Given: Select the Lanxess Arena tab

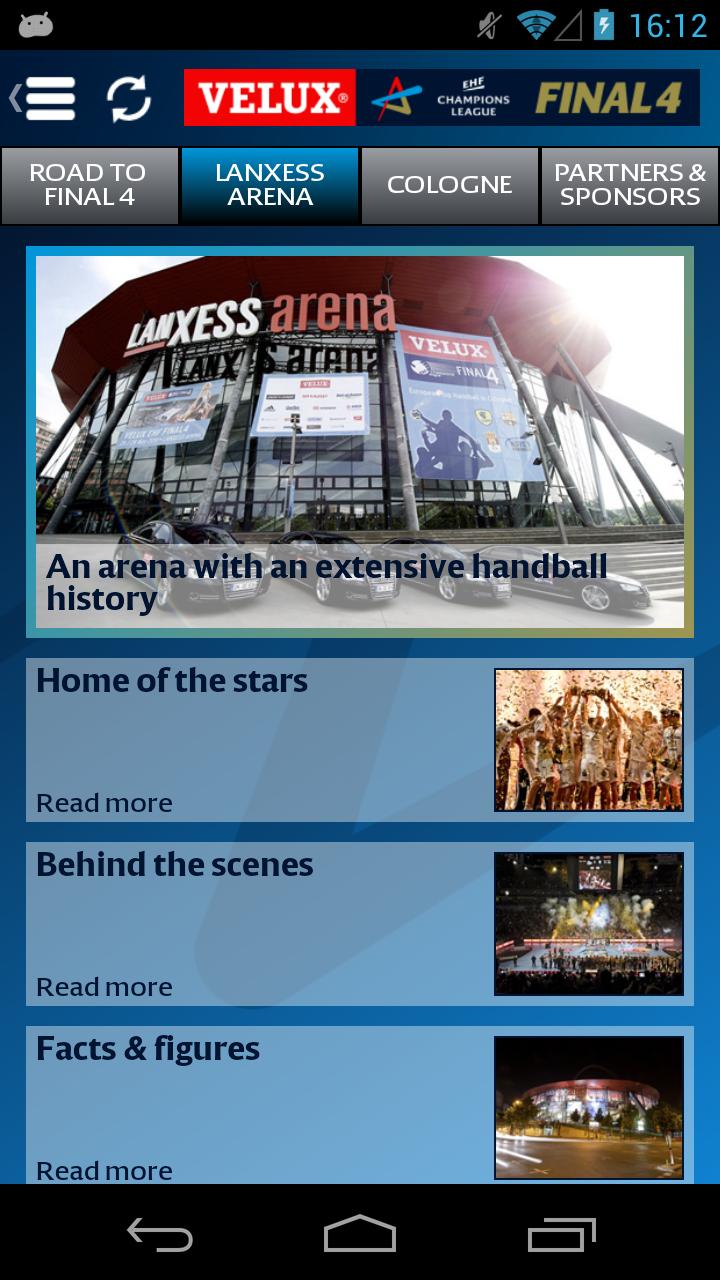Looking at the screenshot, I should point(270,185).
